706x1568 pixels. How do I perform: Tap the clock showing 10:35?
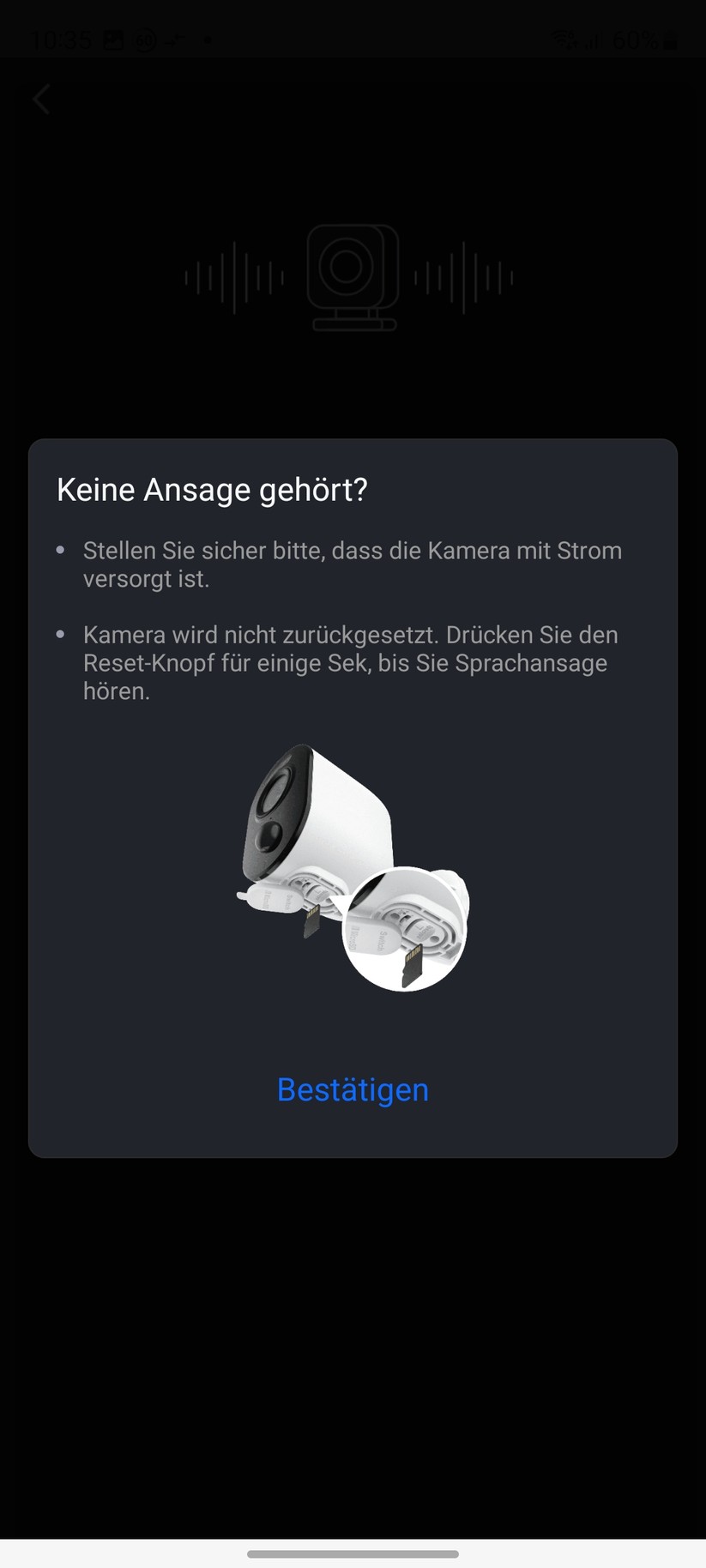pyautogui.click(x=60, y=40)
